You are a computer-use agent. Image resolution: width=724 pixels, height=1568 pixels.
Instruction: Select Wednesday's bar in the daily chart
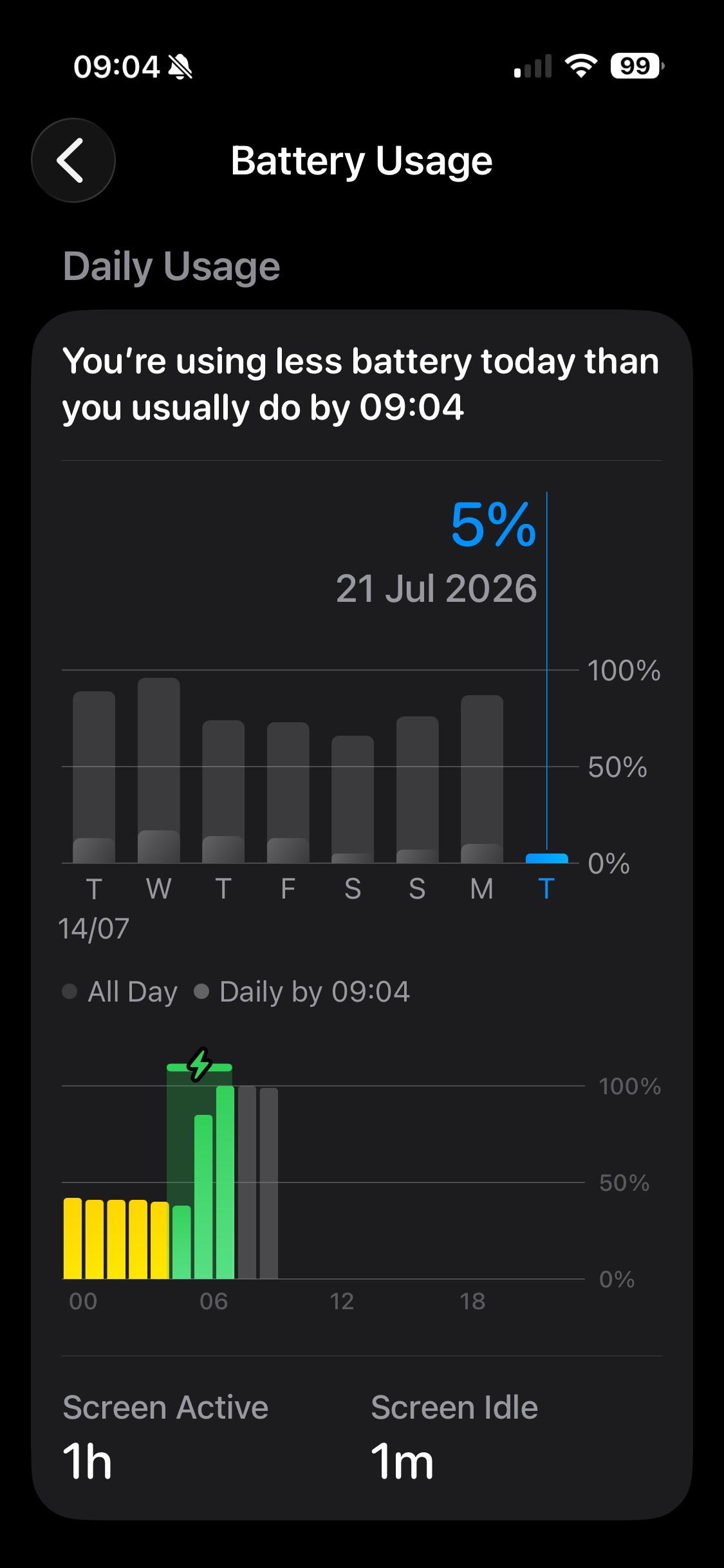pos(159,770)
